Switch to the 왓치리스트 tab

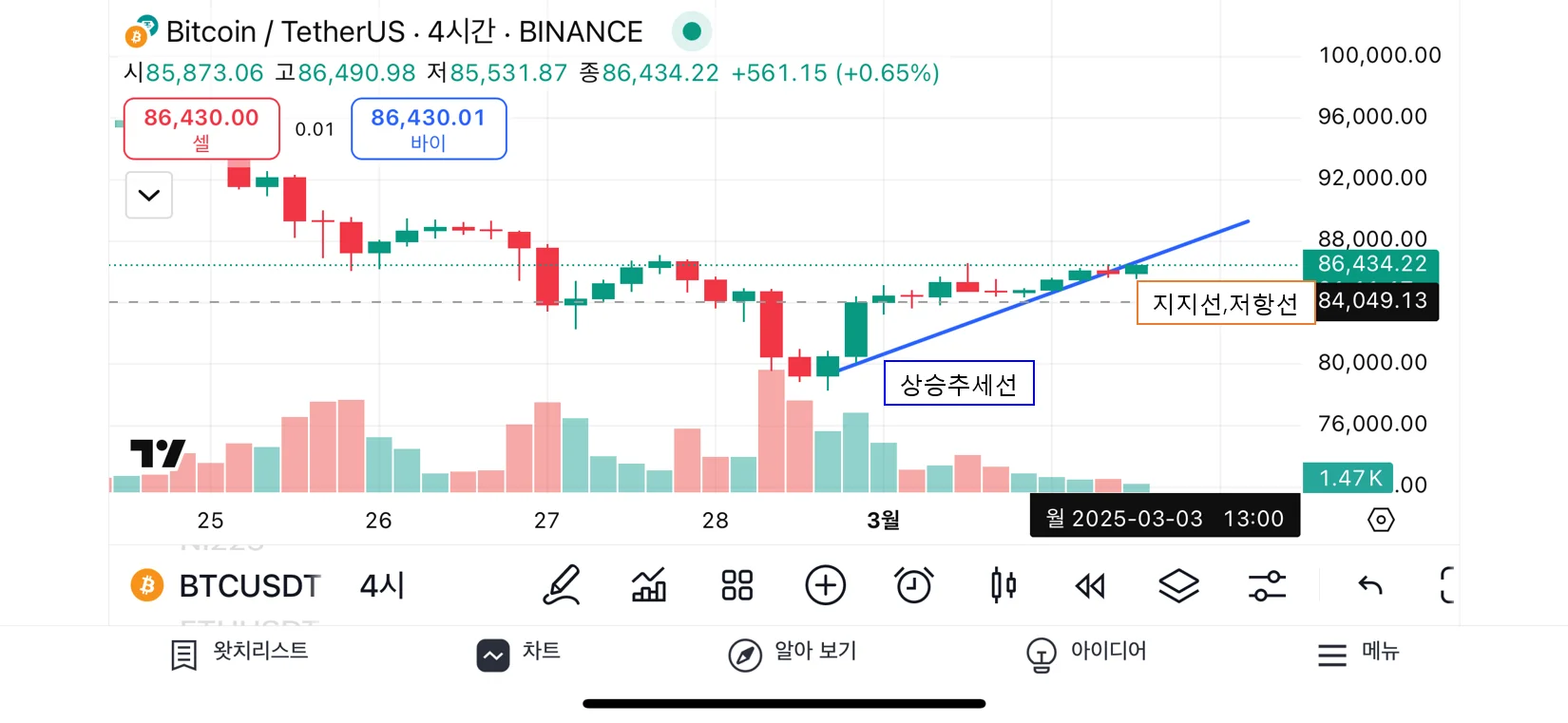[x=239, y=653]
